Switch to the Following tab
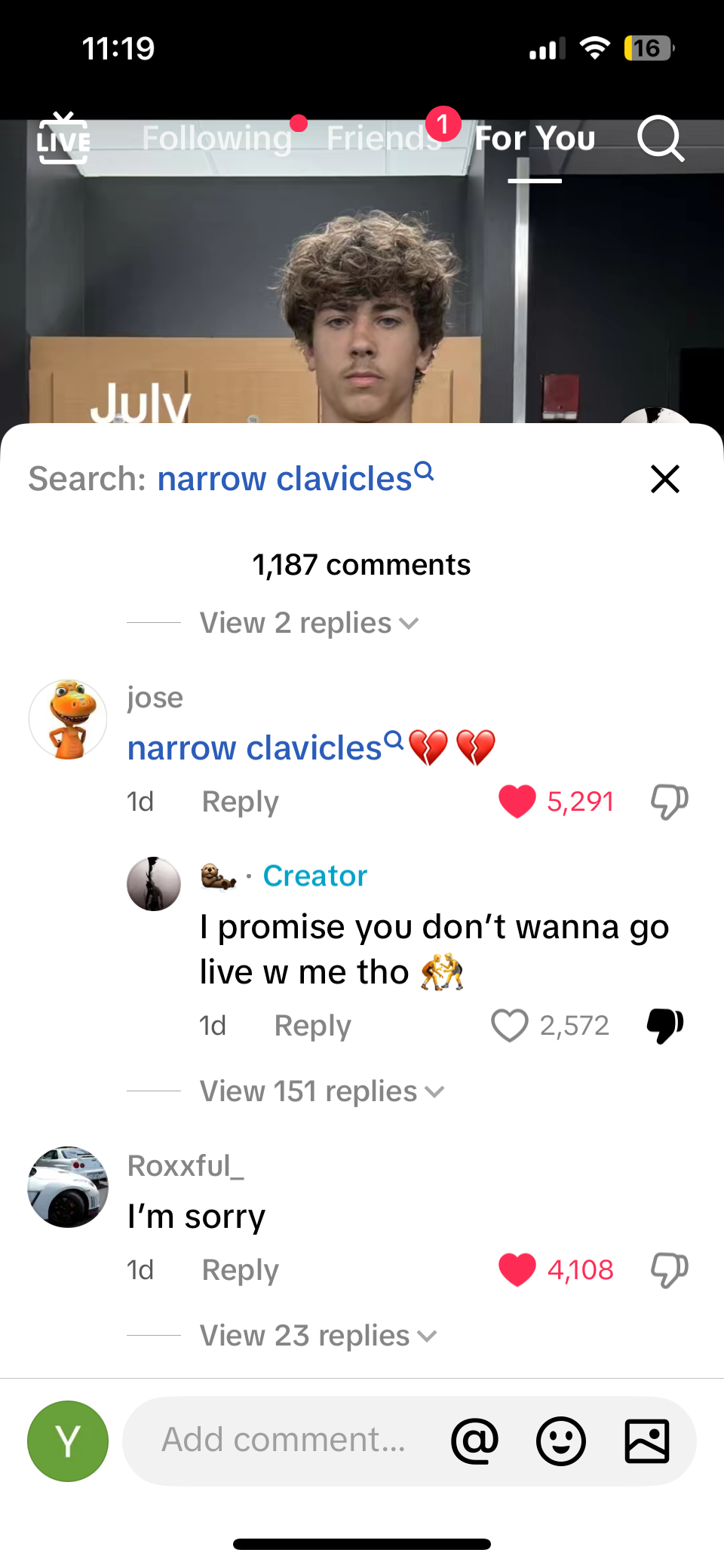Viewport: 724px width, 1568px height. [216, 139]
